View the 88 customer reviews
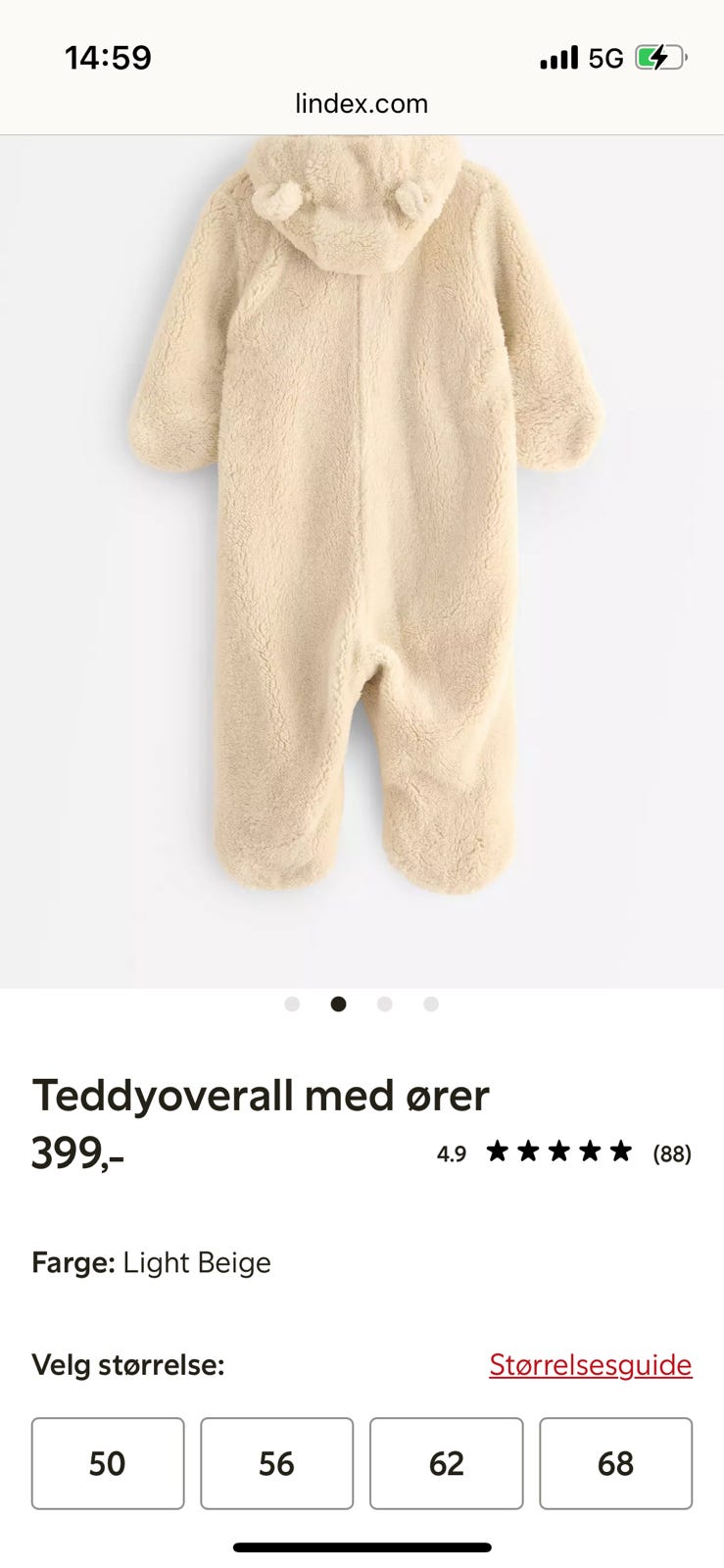 672,1153
